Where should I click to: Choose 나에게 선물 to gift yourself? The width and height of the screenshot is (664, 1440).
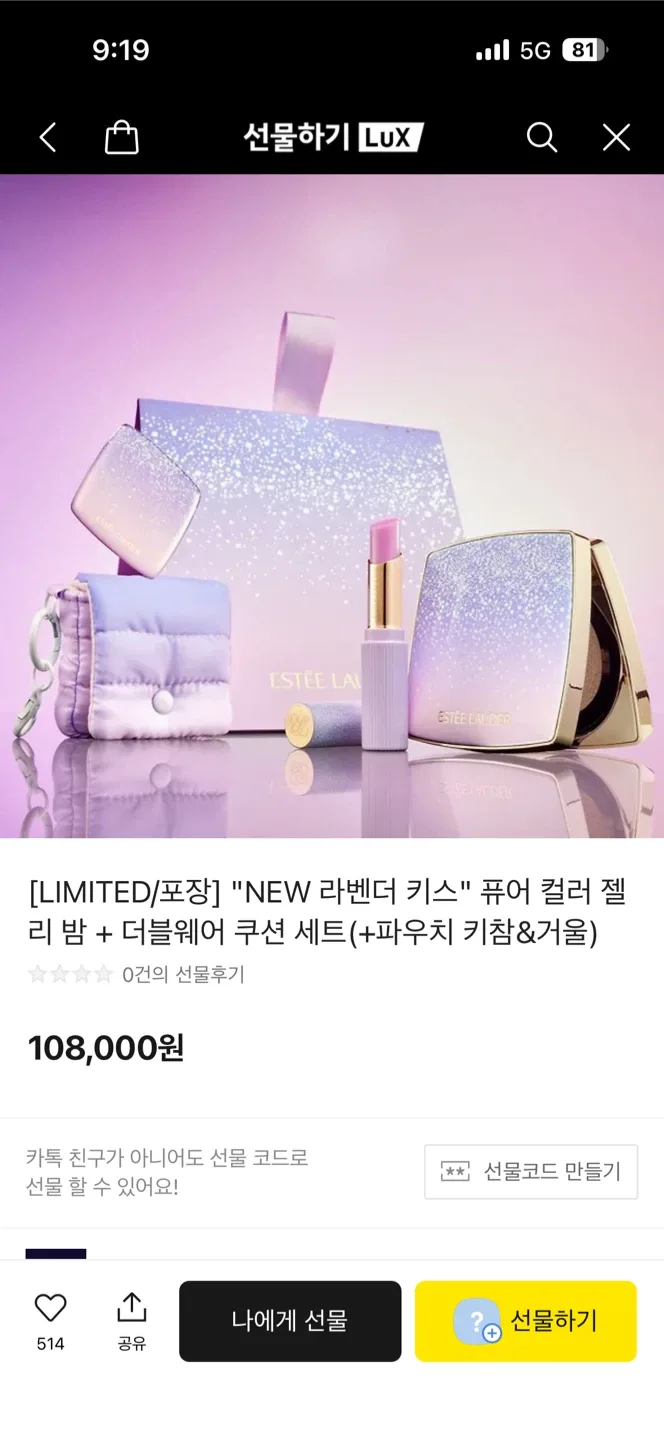(290, 1321)
